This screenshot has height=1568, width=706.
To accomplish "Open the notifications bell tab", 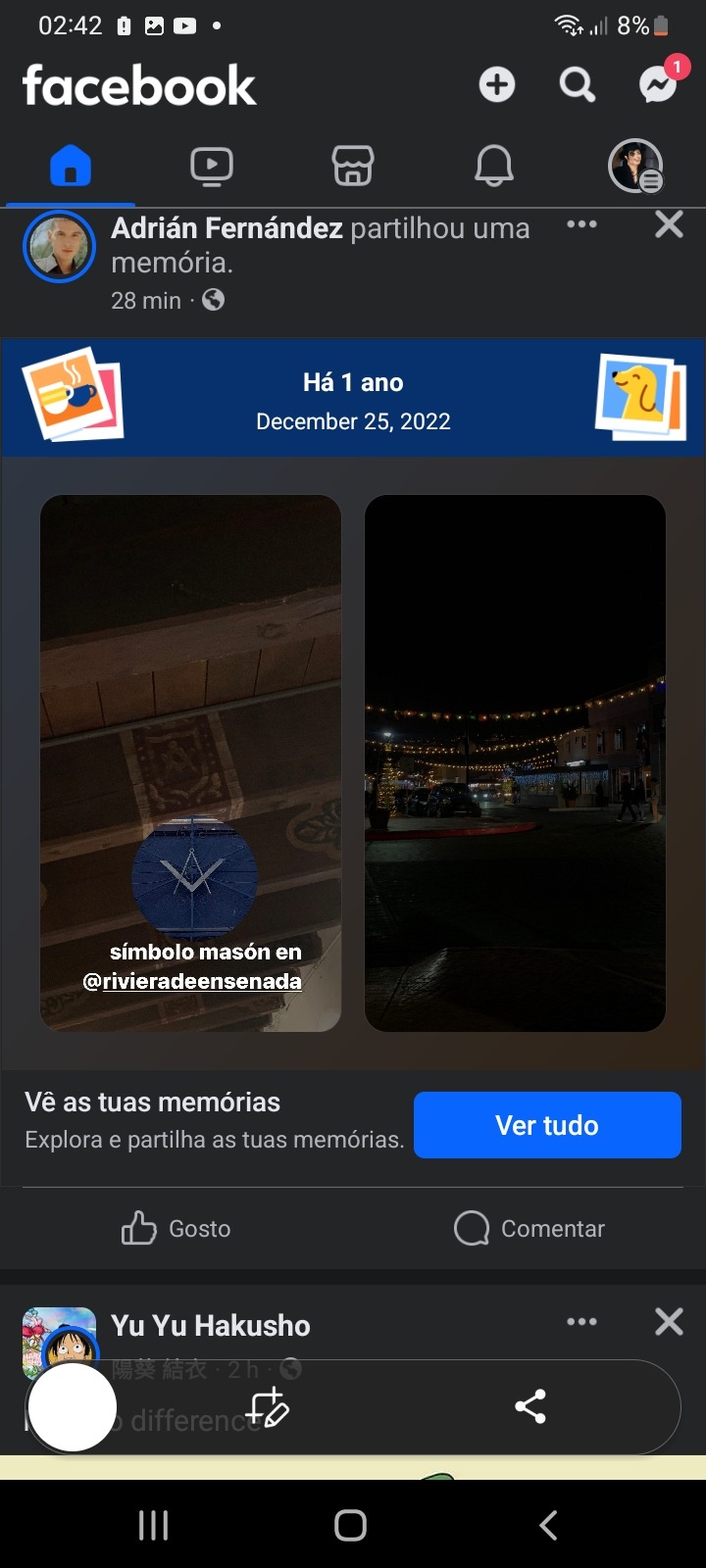I will (494, 166).
